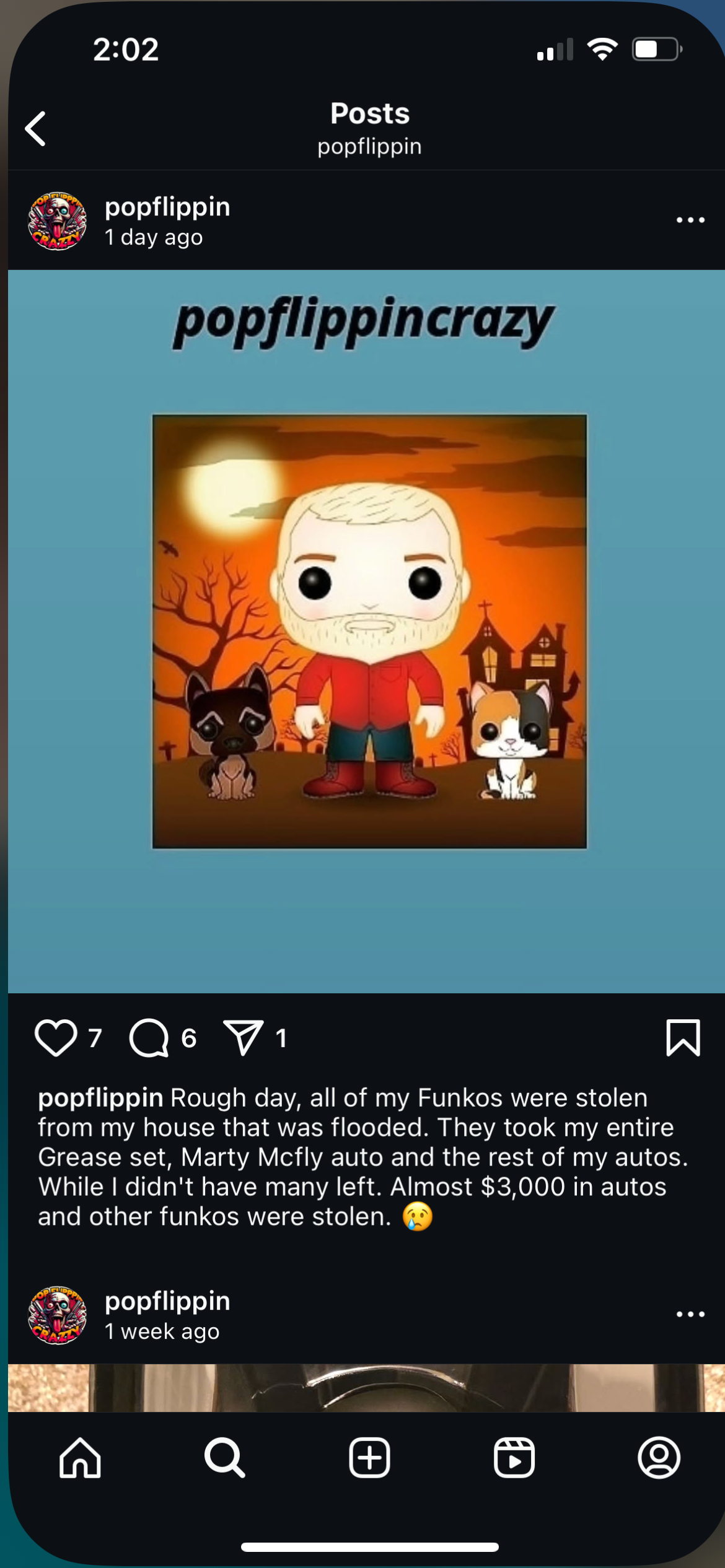
Task: Open the overflow menu on 1 day ago post
Action: [690, 220]
